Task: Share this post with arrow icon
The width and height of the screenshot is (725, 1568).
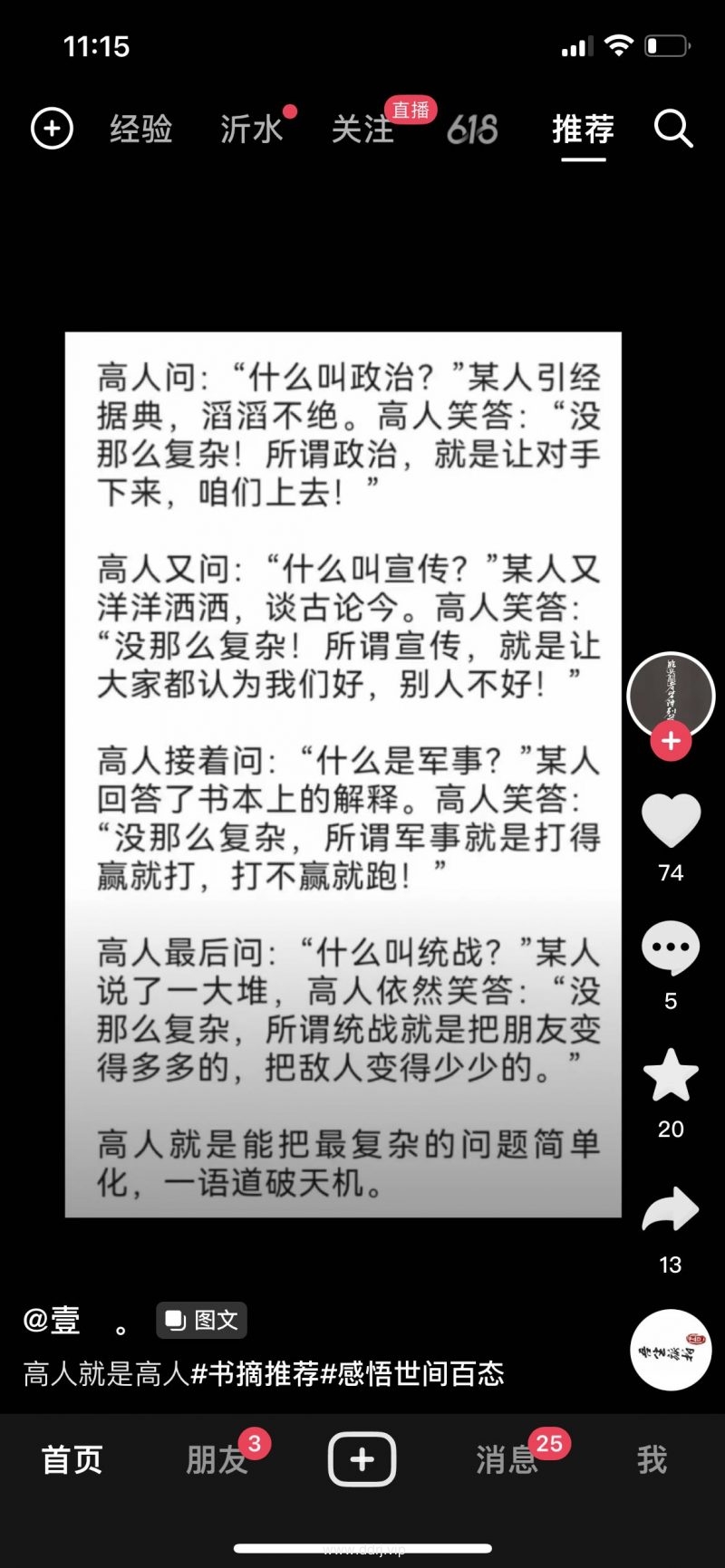Action: click(x=671, y=1209)
